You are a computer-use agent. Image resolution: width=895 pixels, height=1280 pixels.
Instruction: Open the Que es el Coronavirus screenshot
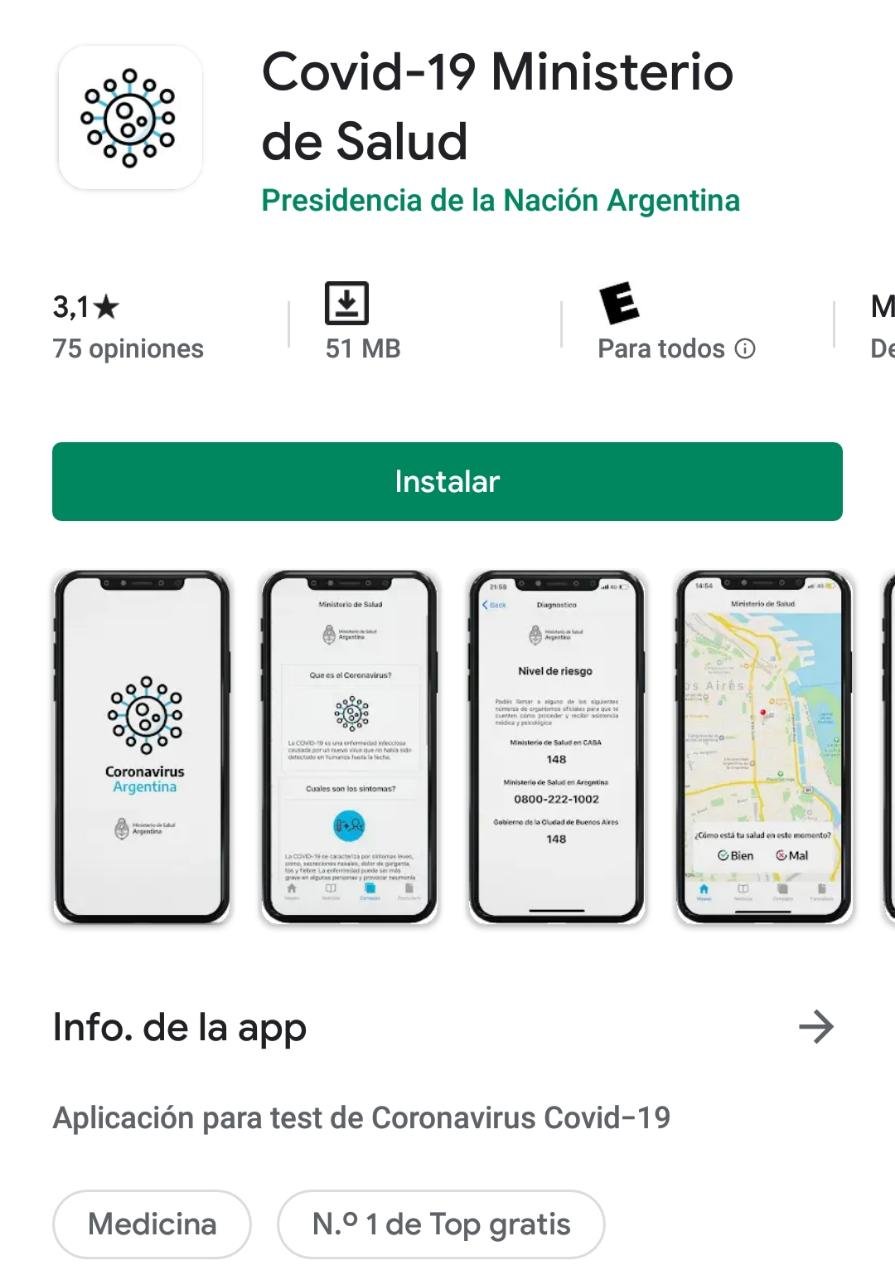pyautogui.click(x=350, y=746)
